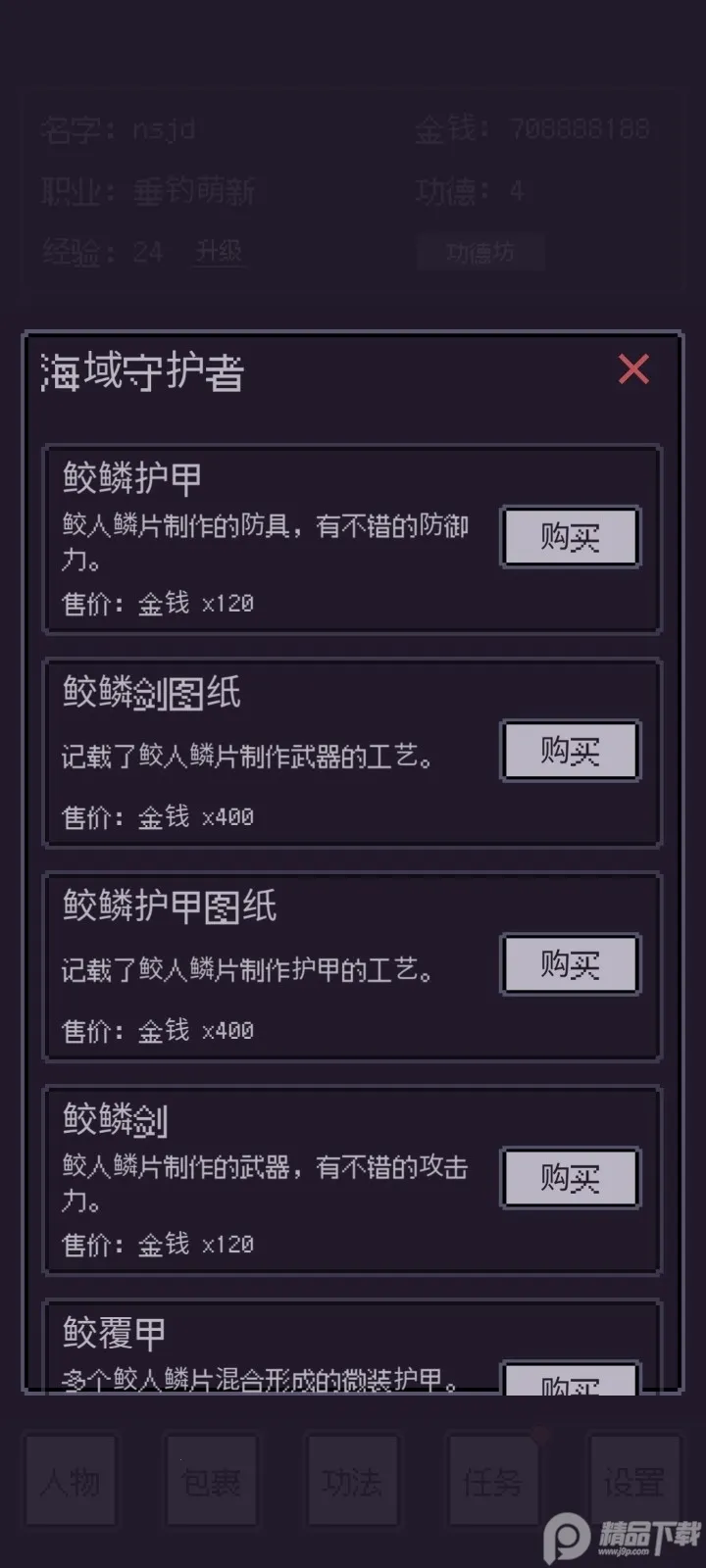Open the 人物 character panel
The width and height of the screenshot is (706, 1568).
pyautogui.click(x=71, y=1483)
